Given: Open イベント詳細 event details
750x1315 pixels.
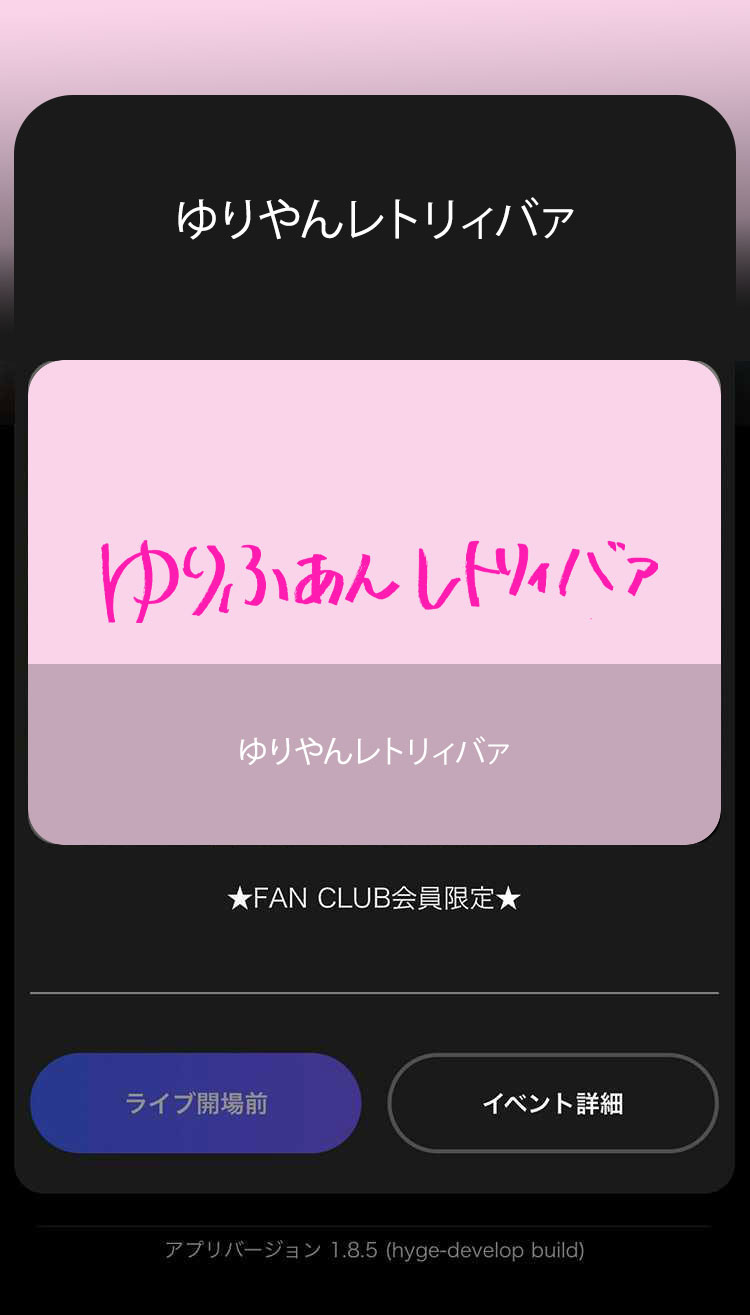Looking at the screenshot, I should 553,1103.
